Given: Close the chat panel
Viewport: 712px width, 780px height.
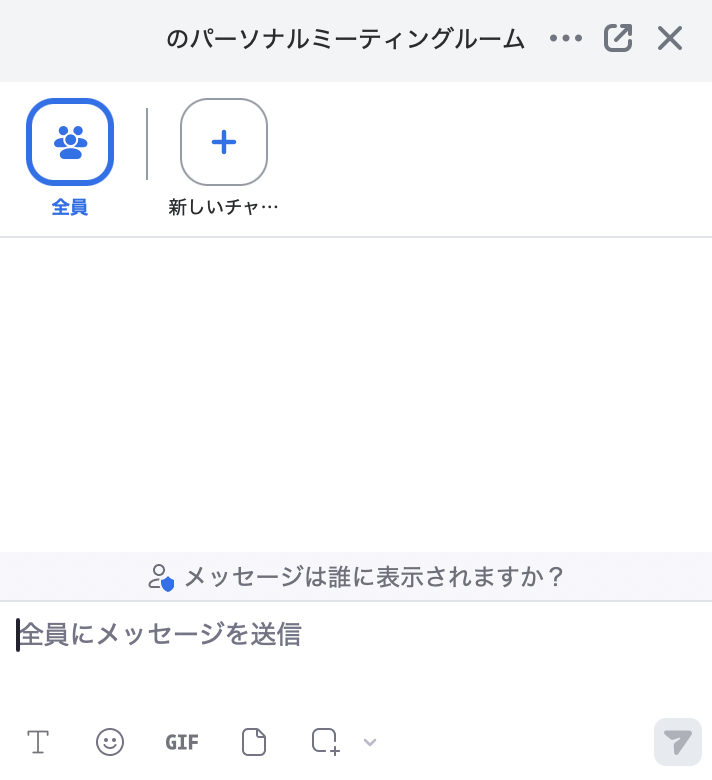Looking at the screenshot, I should pos(669,38).
